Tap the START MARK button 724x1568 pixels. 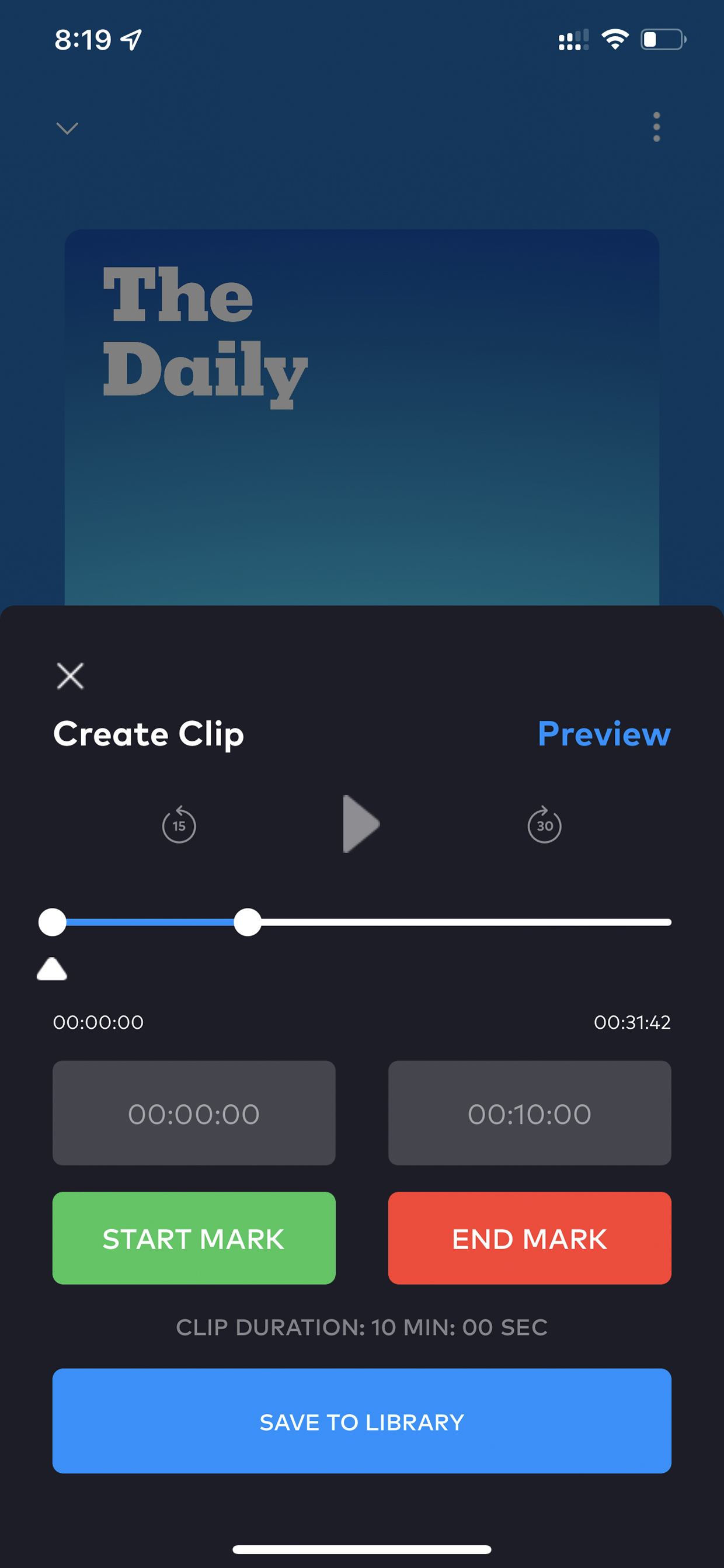(x=194, y=1238)
